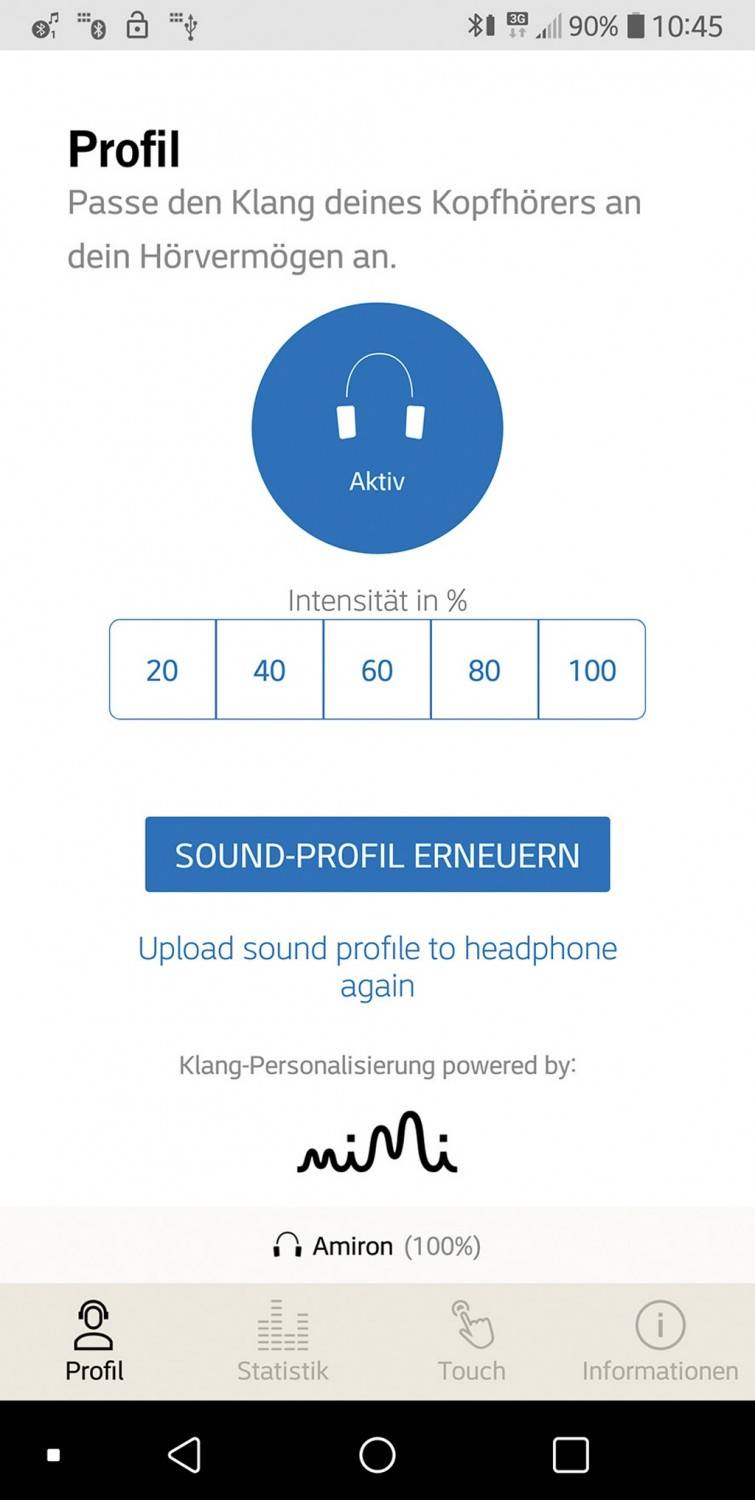Screen dimensions: 755x1500
Task: Toggle the Aktiv headphone profile circle
Action: click(x=377, y=428)
